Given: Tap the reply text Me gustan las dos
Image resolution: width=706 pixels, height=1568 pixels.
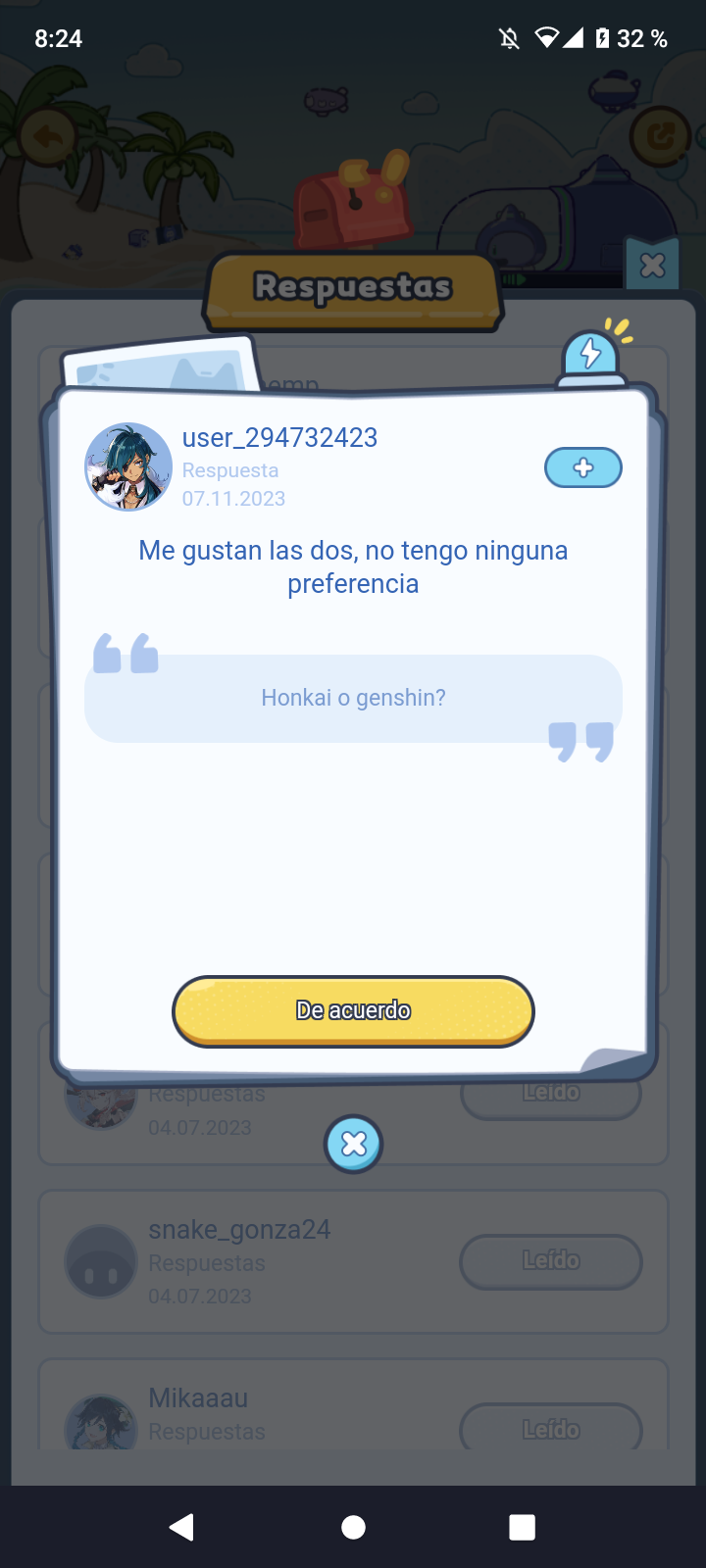Looking at the screenshot, I should point(353,566).
